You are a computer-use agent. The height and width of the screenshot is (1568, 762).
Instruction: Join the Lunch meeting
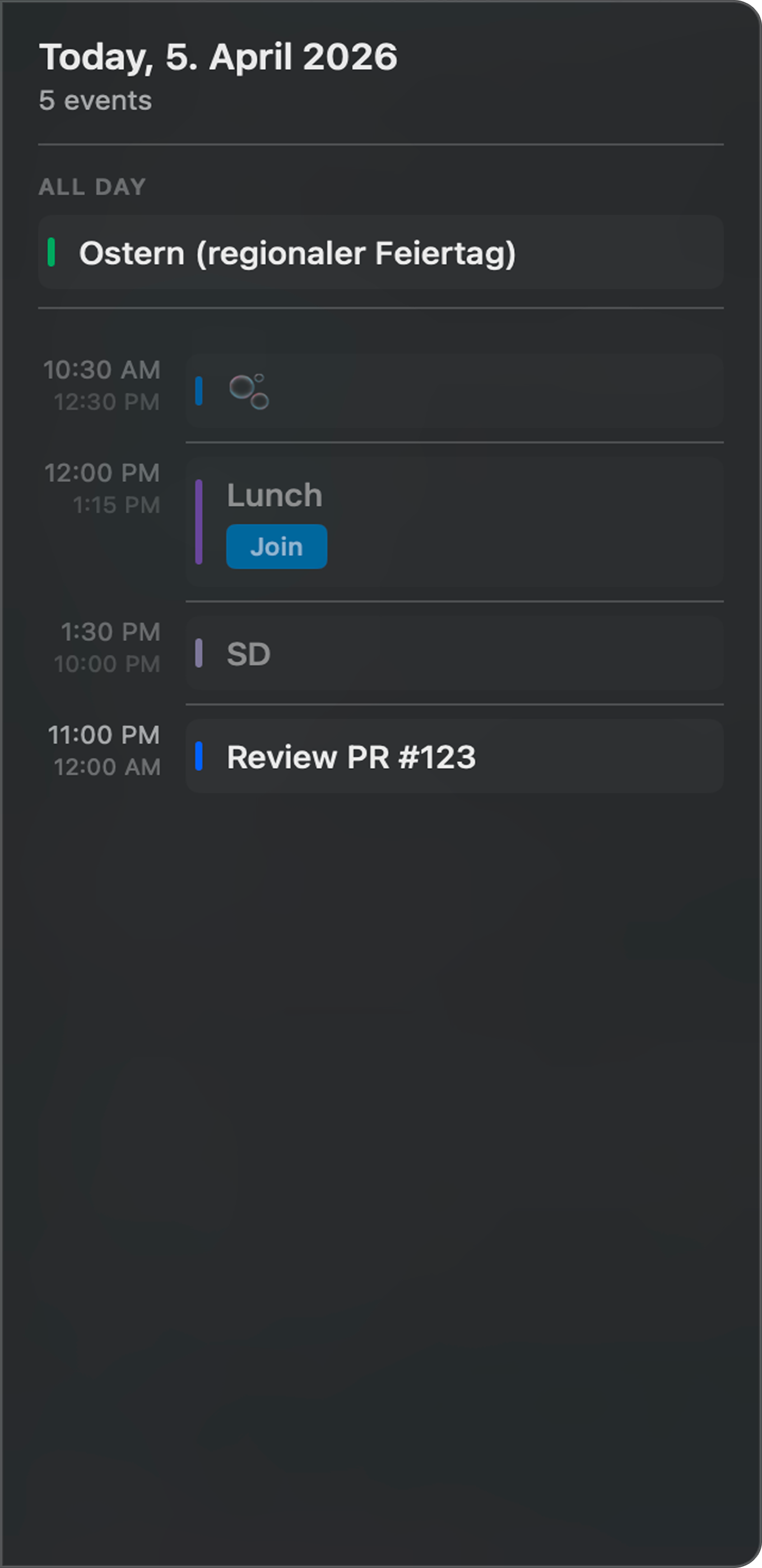[x=277, y=547]
